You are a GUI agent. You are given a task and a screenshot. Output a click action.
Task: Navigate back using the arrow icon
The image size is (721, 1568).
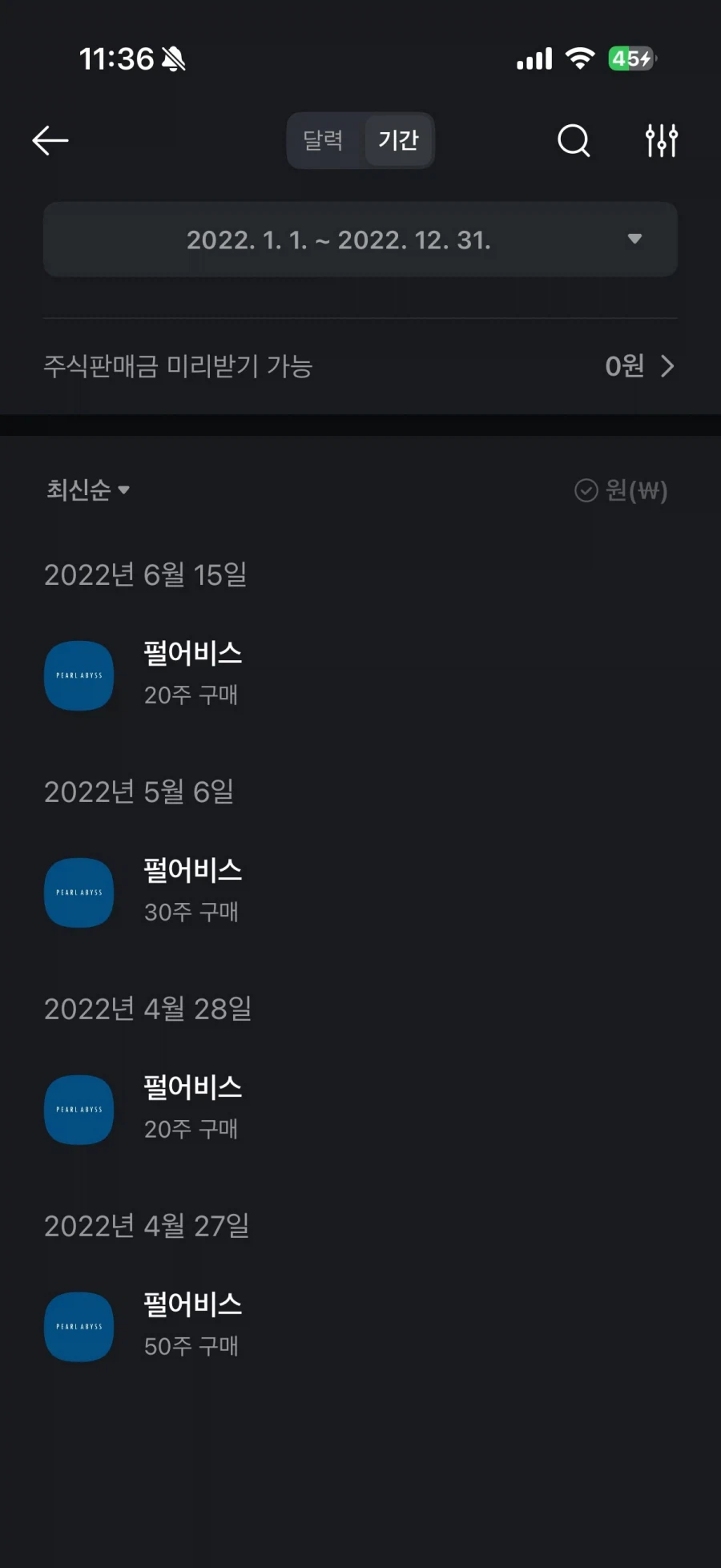(x=50, y=140)
